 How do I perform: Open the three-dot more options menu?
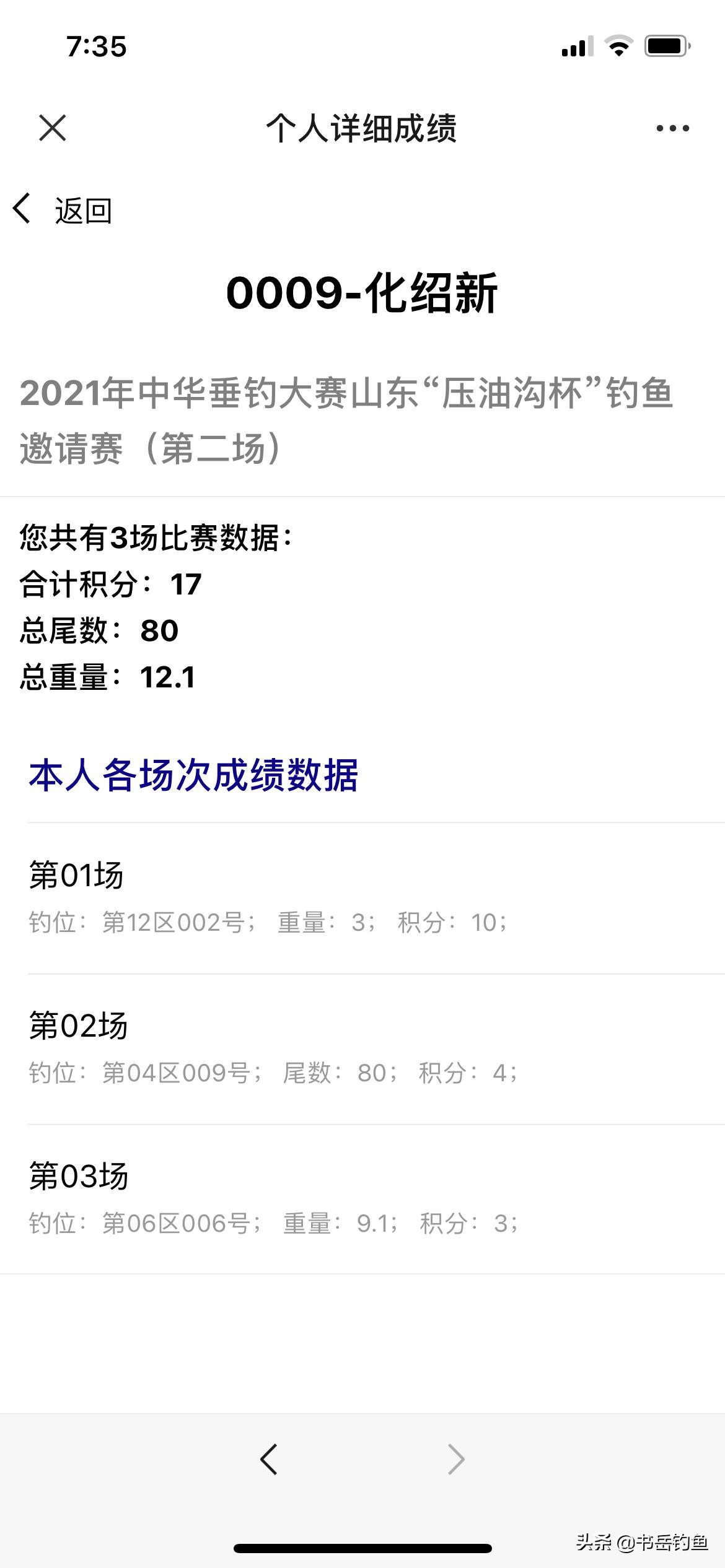point(672,128)
